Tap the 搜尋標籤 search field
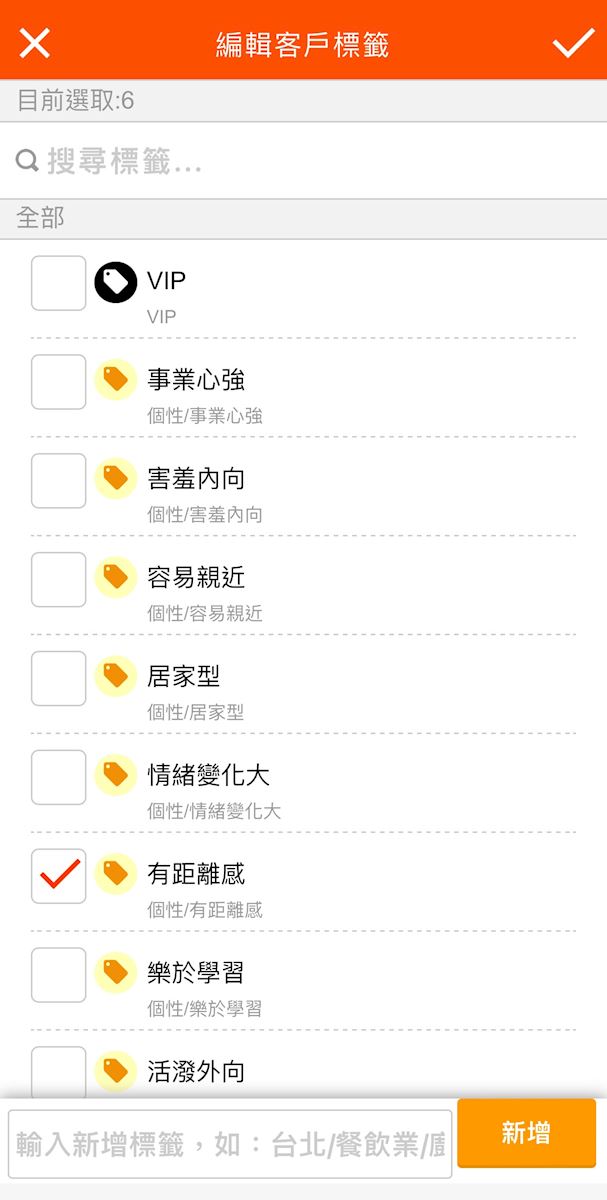The width and height of the screenshot is (607, 1200). [300, 161]
